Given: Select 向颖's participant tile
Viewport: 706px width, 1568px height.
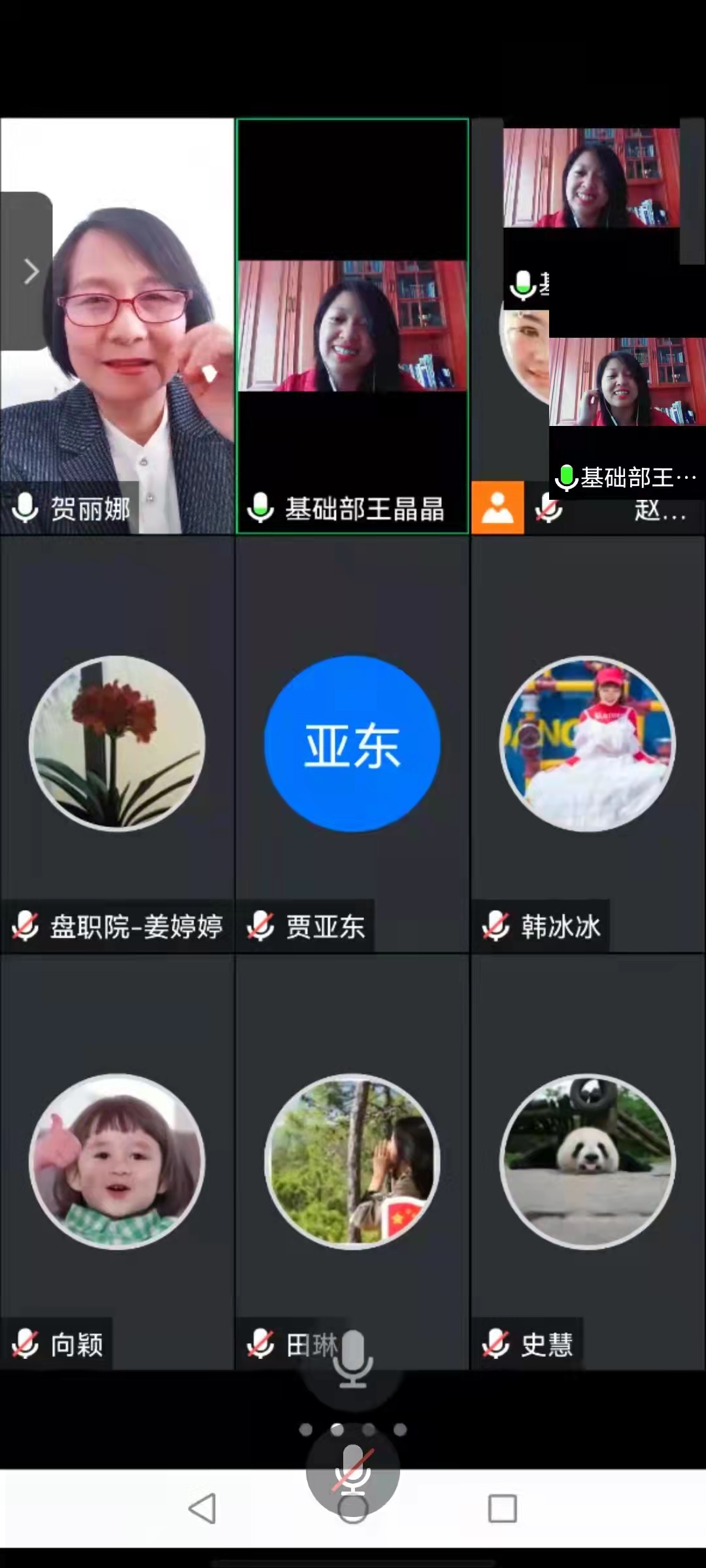Looking at the screenshot, I should pyautogui.click(x=117, y=1162).
